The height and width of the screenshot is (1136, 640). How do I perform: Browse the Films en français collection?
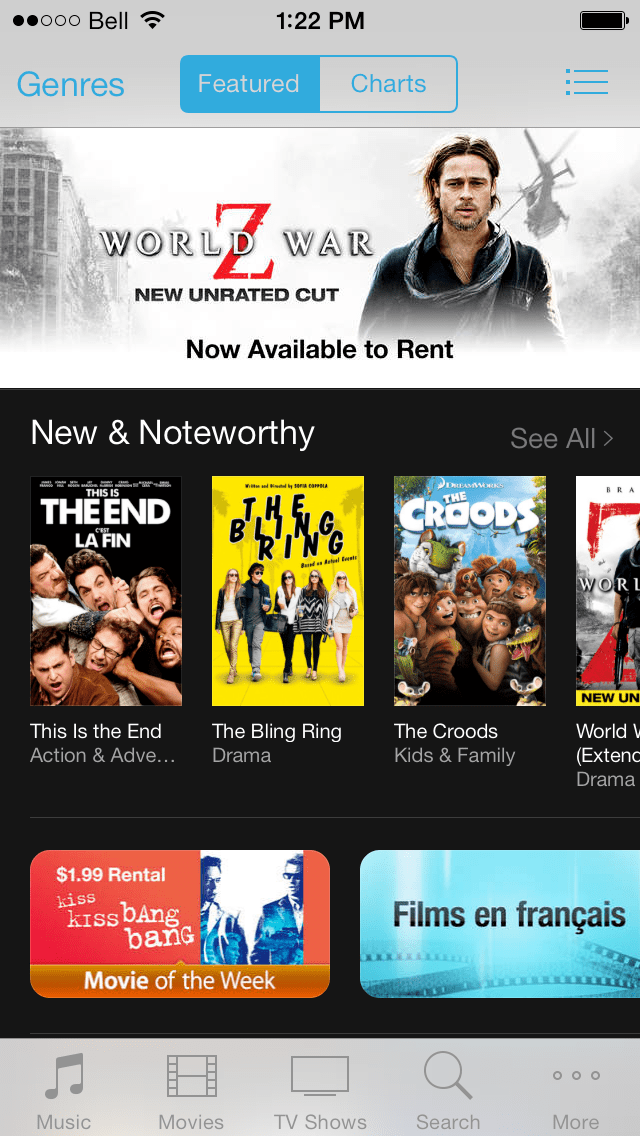502,923
